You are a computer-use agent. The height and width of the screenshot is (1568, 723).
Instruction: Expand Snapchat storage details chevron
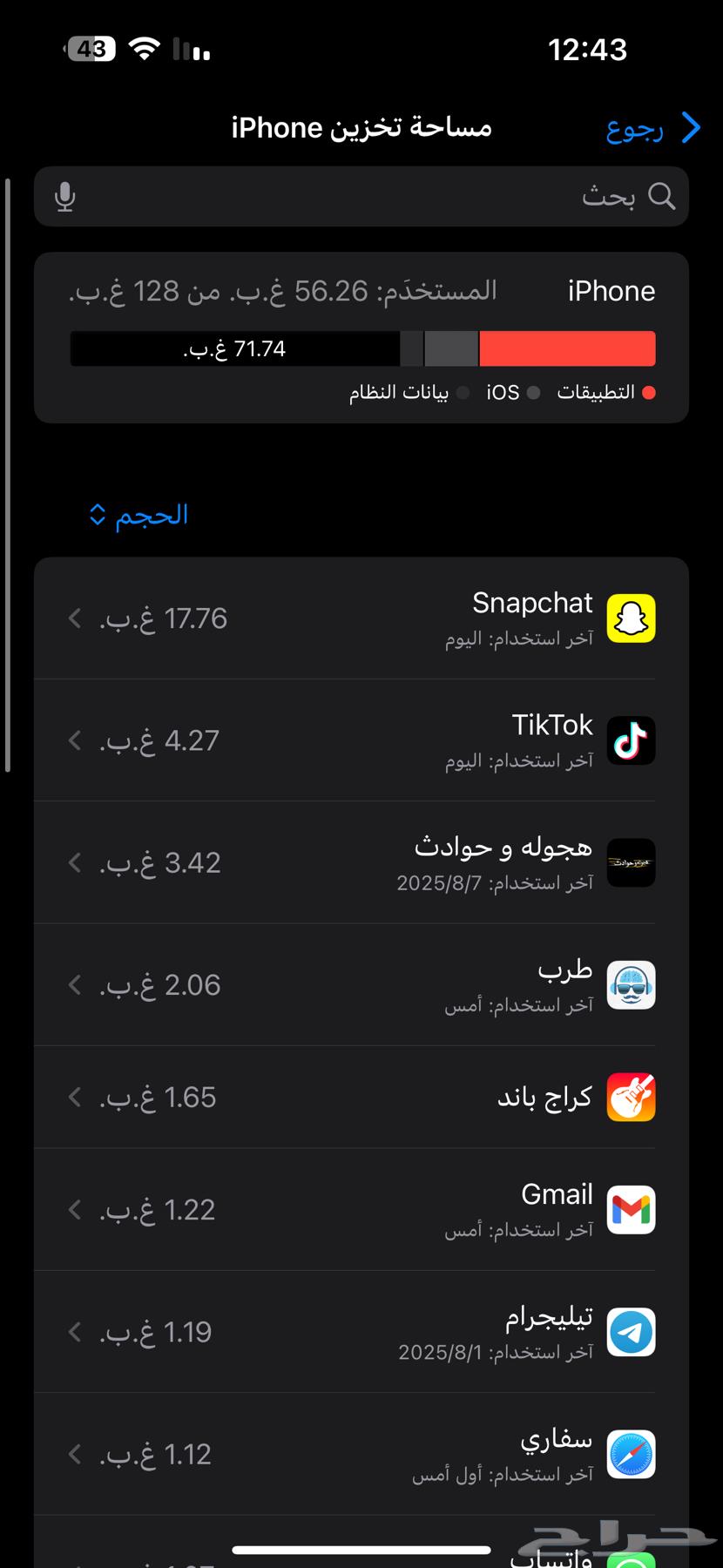[x=73, y=618]
